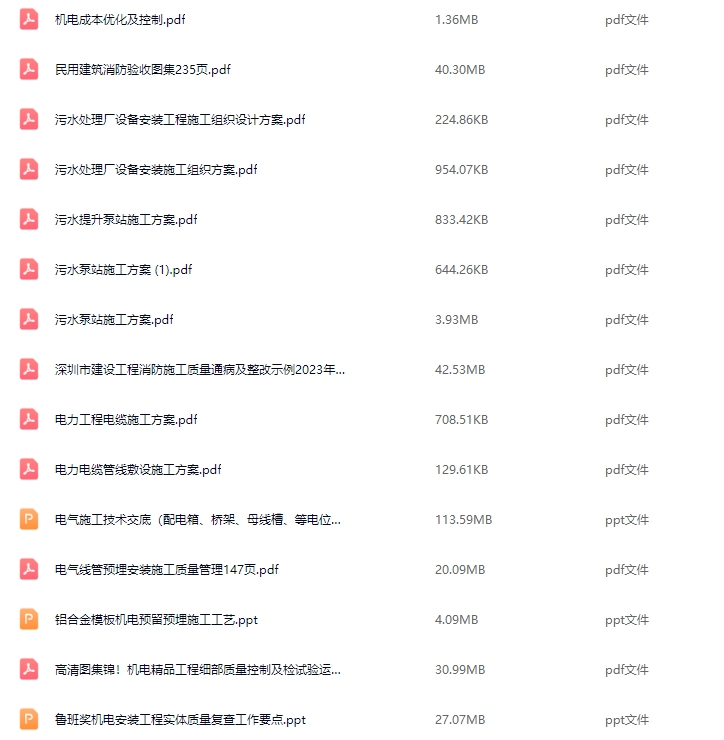This screenshot has width=724, height=740.
Task: Open 污水处理厂设备安装工程施工组织设计方案.pdf
Action: 180,120
